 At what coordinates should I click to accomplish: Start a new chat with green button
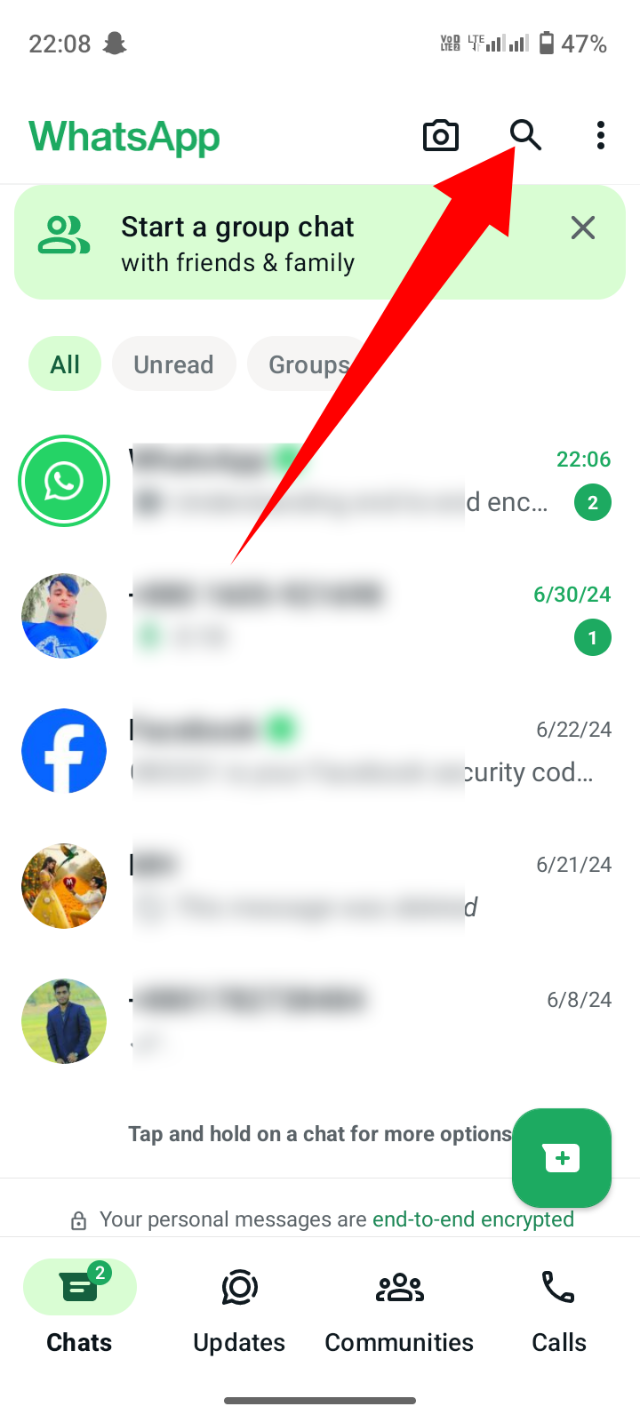click(561, 1158)
